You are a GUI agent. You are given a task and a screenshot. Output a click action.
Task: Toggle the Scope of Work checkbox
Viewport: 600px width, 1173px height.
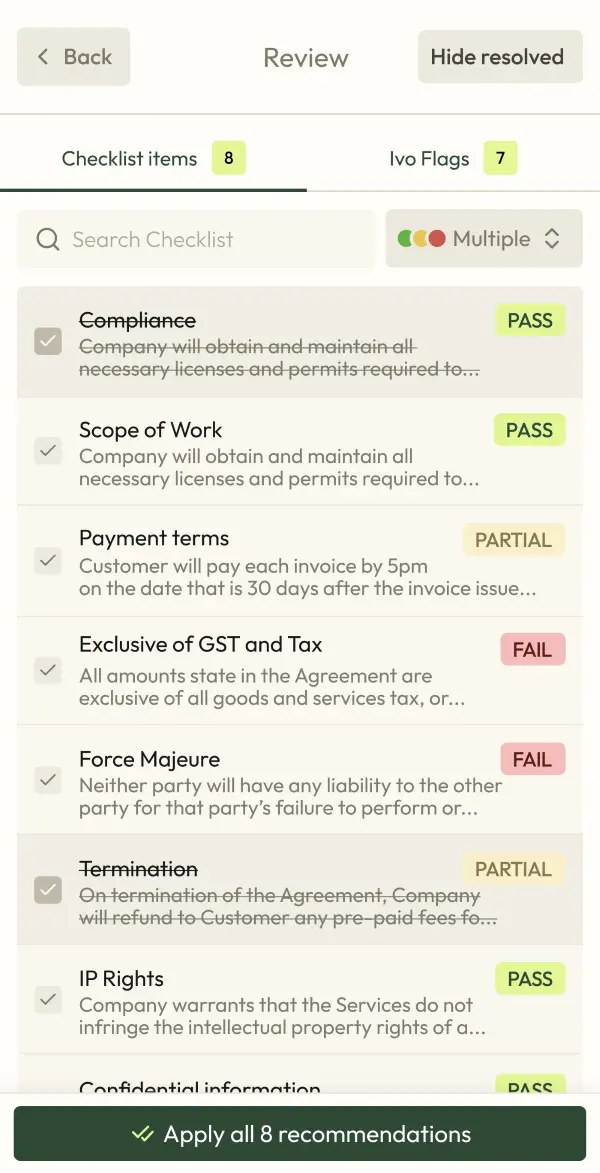48,451
